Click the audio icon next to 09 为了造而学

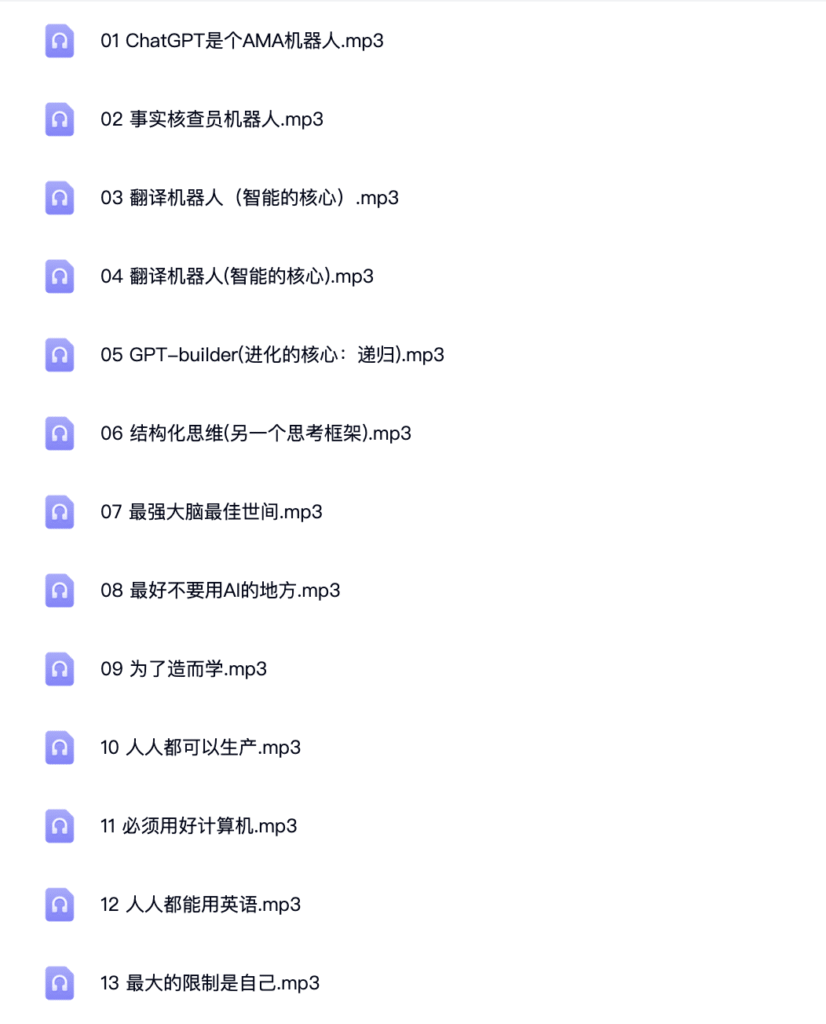pyautogui.click(x=59, y=669)
